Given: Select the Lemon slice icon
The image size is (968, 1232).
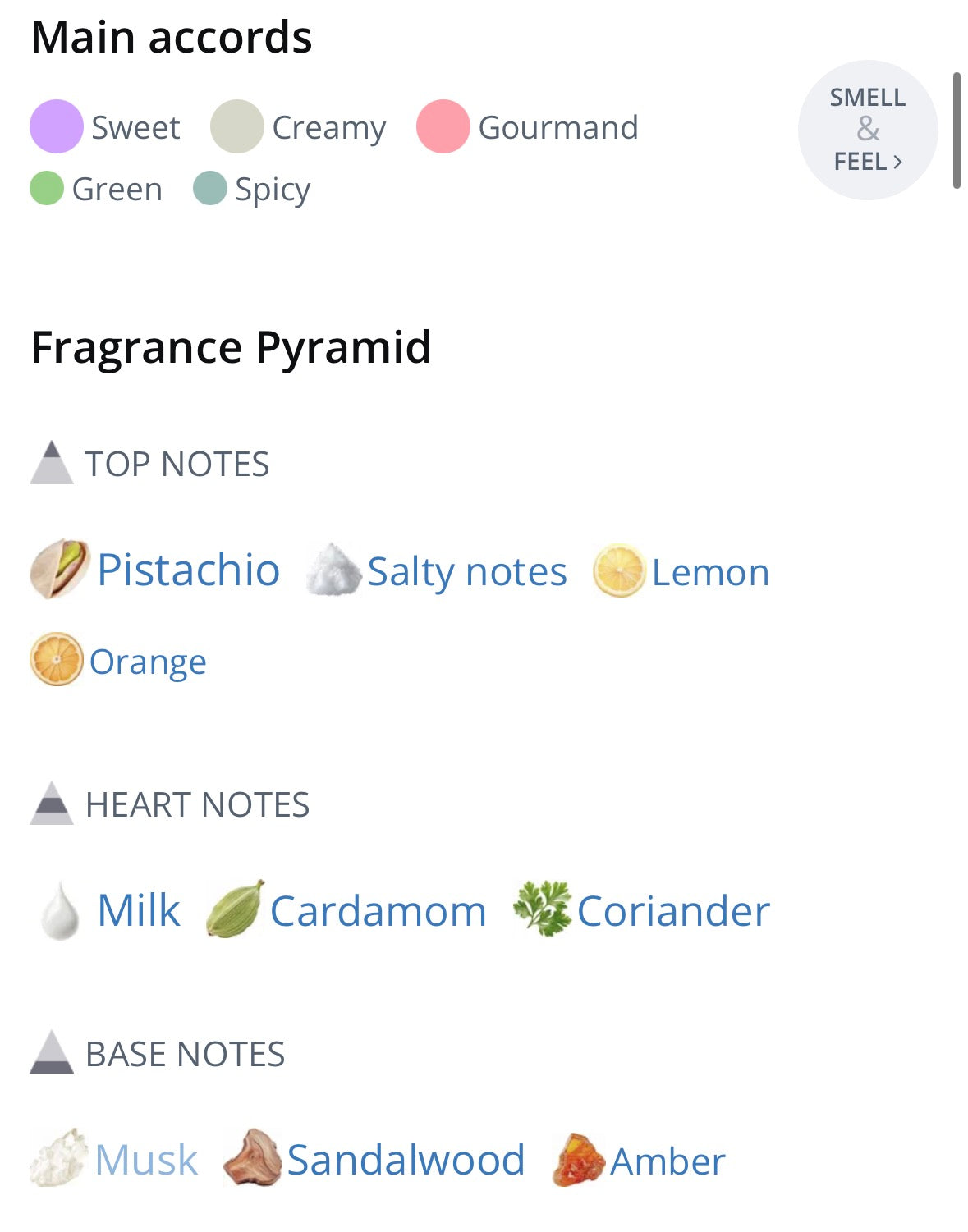Looking at the screenshot, I should coord(618,571).
